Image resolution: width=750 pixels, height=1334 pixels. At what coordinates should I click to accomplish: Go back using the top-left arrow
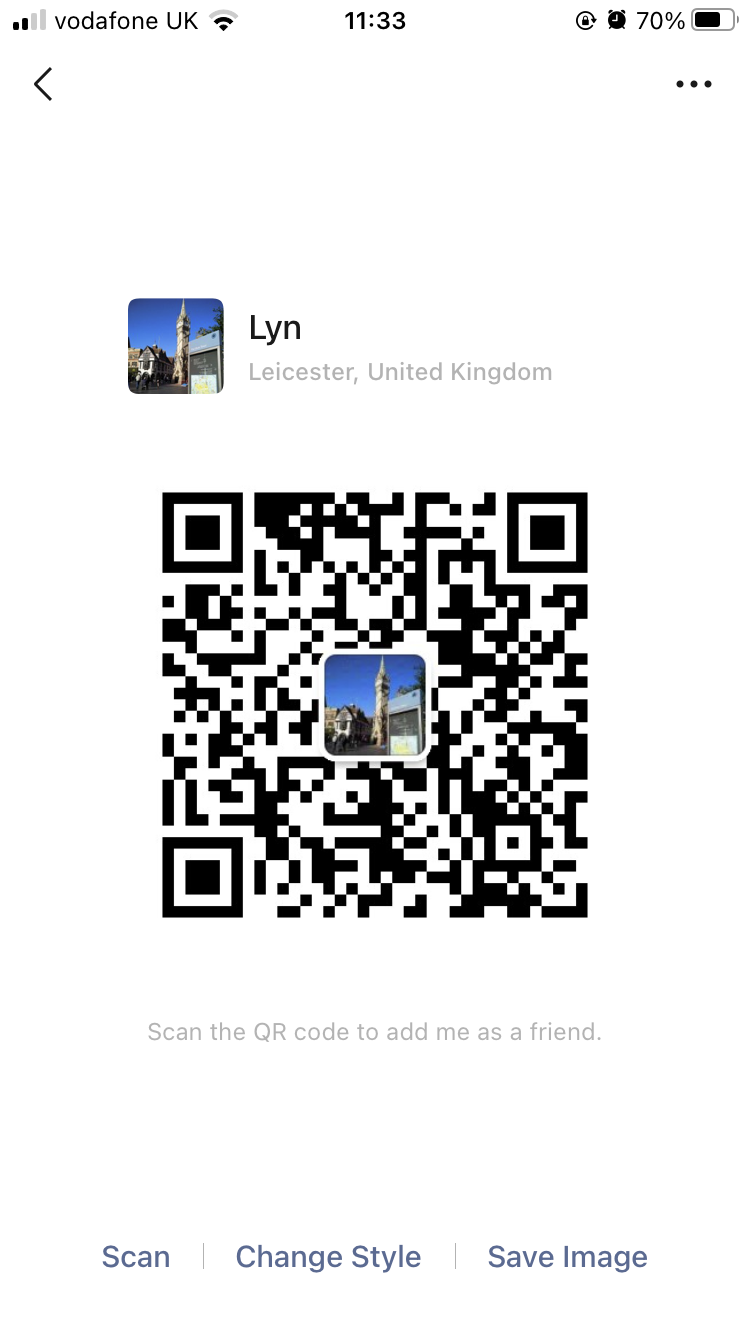click(43, 84)
